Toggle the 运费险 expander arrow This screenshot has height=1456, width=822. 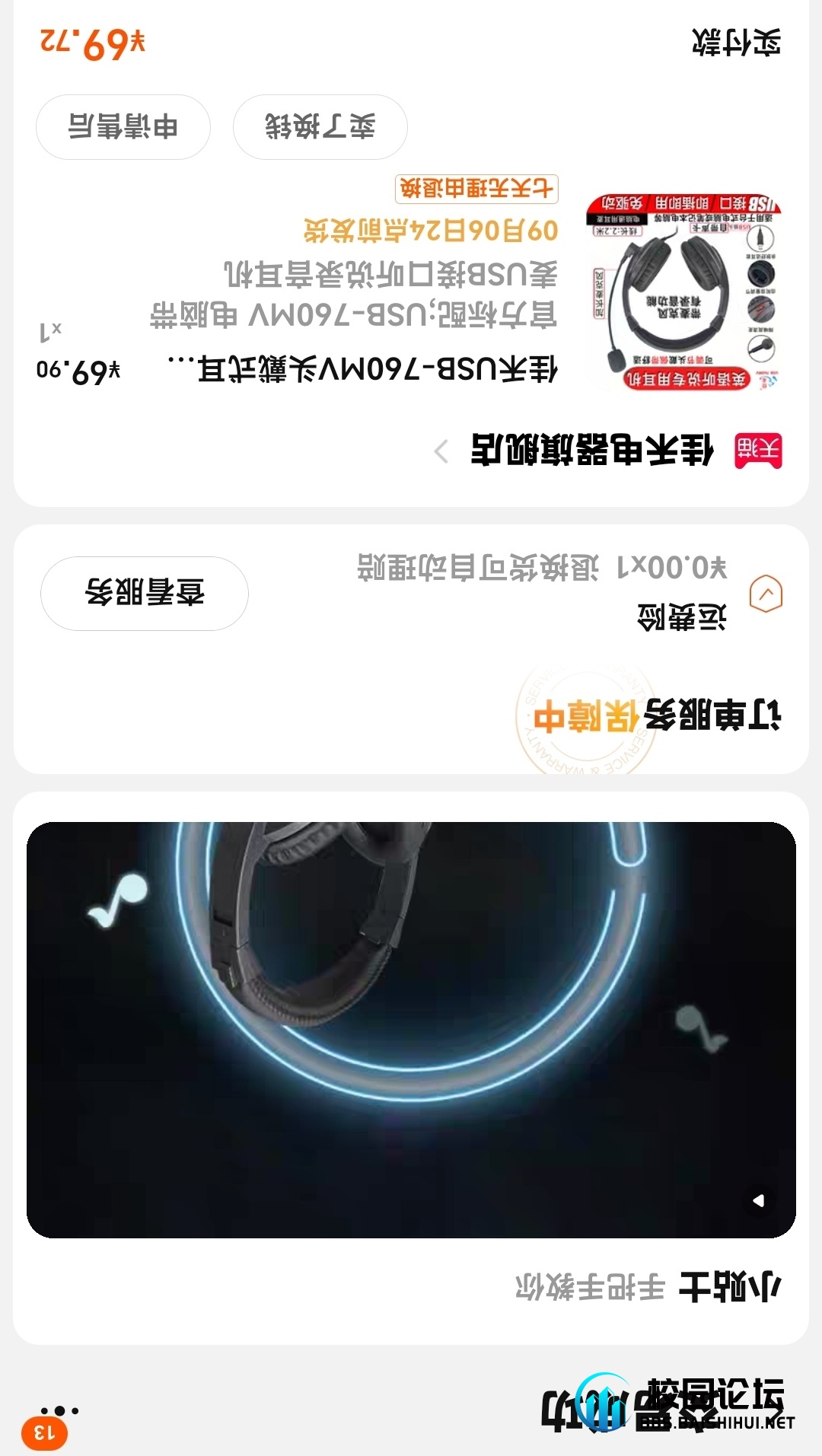tap(766, 594)
